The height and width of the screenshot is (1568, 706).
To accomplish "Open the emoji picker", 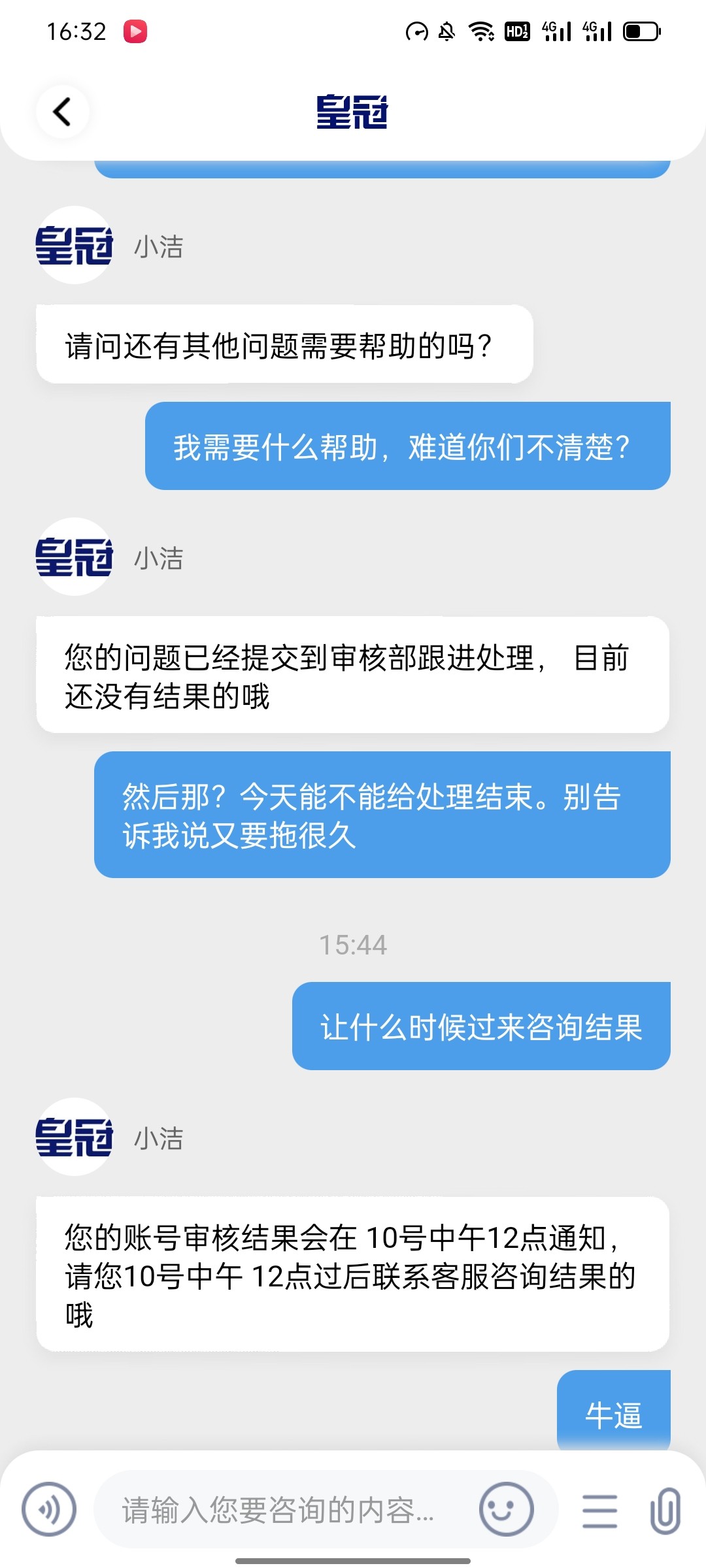I will [506, 1509].
